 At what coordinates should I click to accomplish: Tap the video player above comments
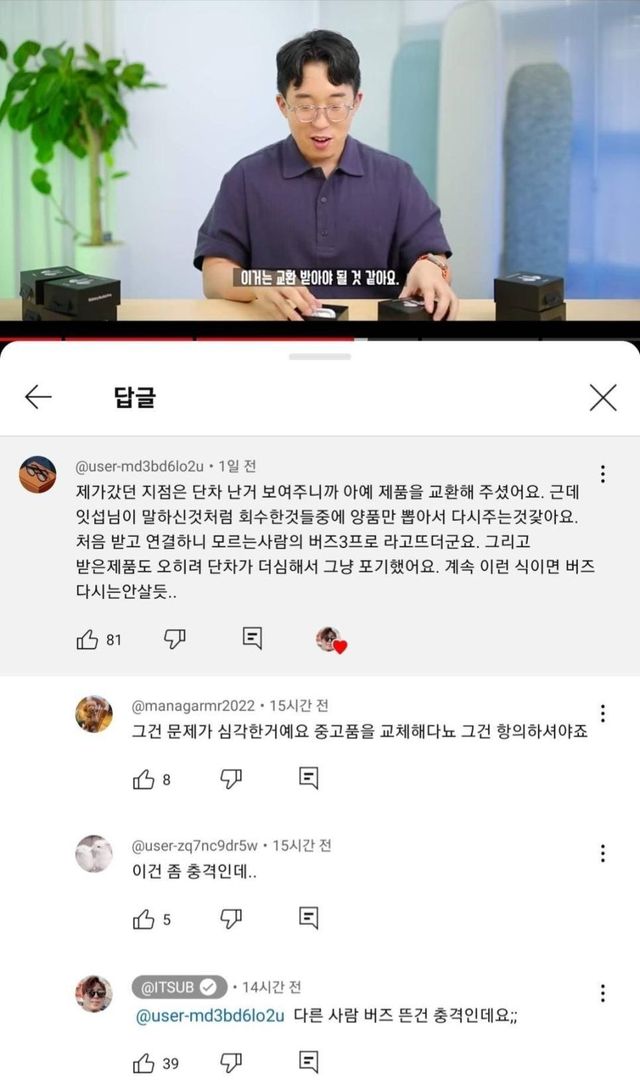pyautogui.click(x=320, y=160)
